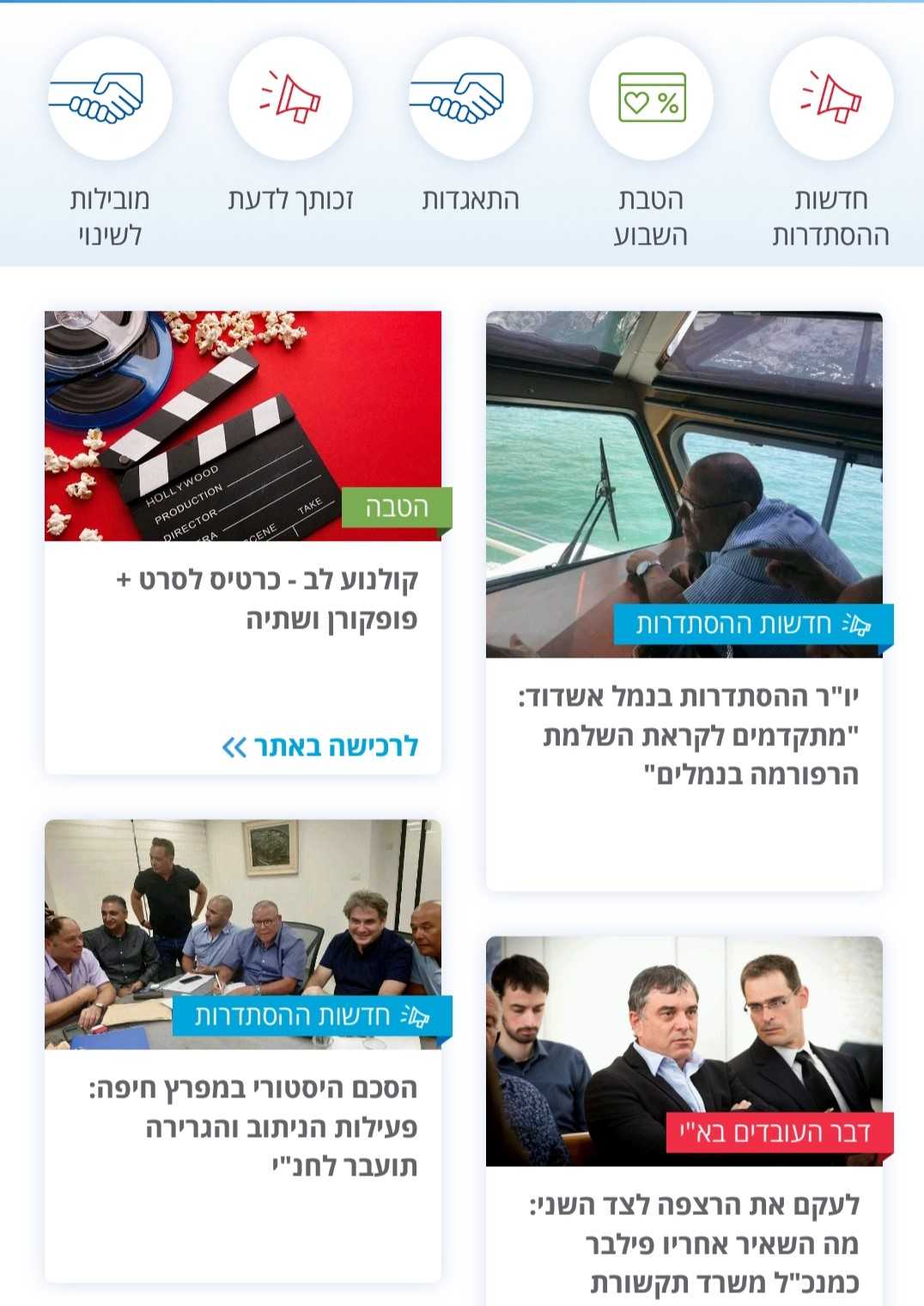Tap the לרכישה באתר purchase link
The image size is (924, 1306).
320,746
